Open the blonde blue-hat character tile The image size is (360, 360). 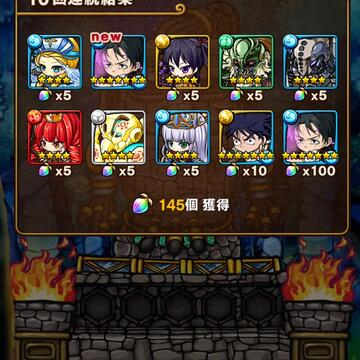click(x=55, y=62)
